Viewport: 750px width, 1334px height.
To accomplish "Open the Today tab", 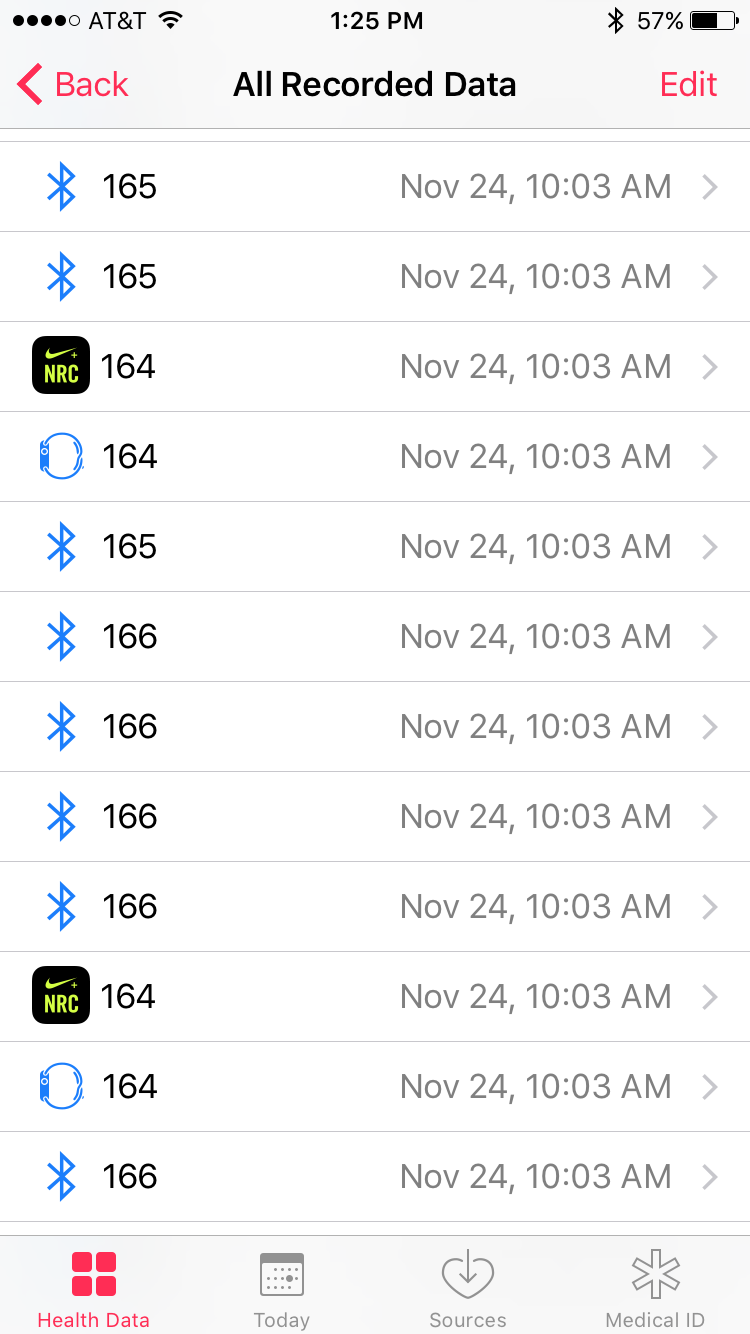I will point(281,1289).
